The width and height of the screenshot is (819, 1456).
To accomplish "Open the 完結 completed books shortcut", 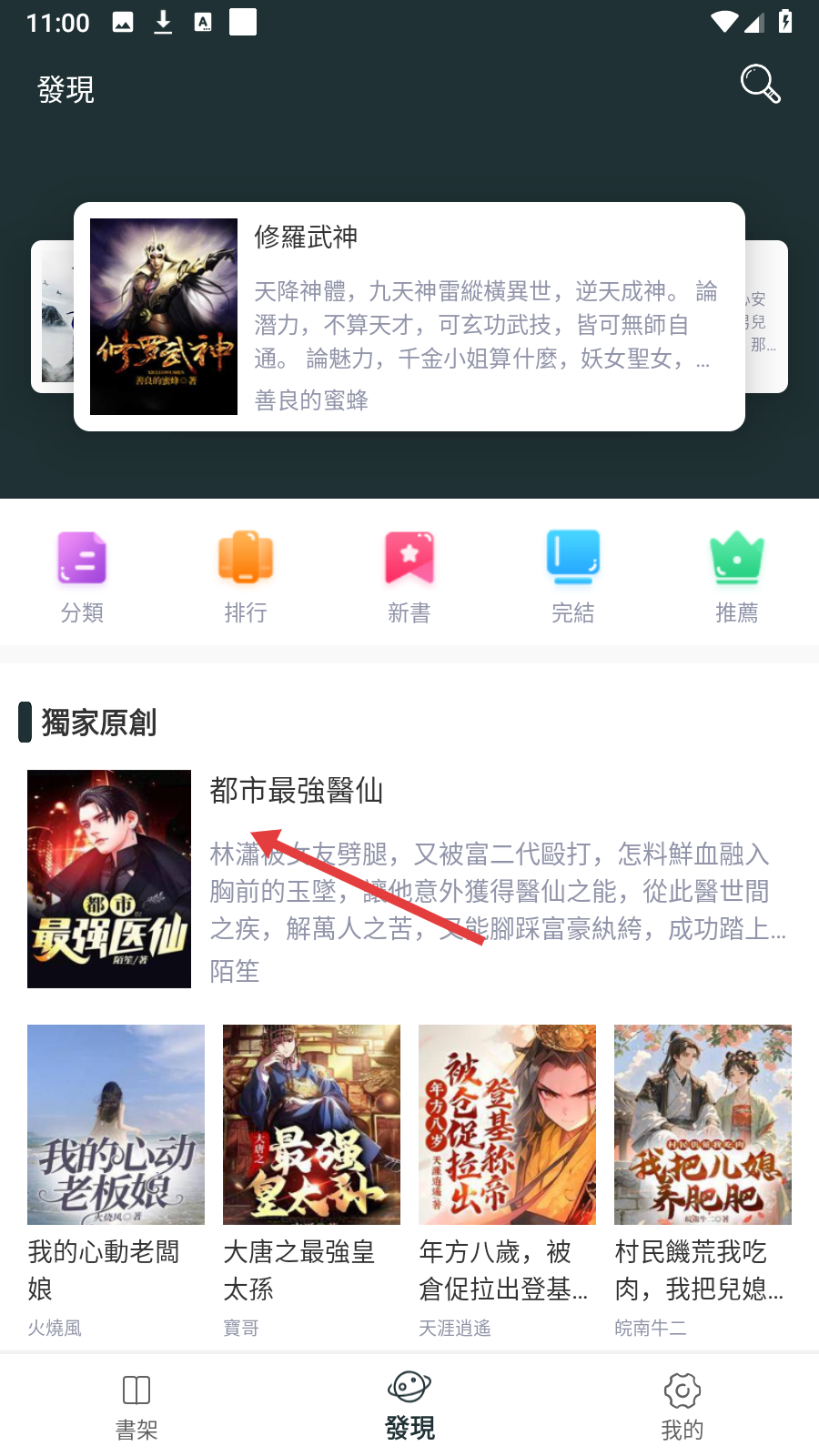I will tap(573, 577).
